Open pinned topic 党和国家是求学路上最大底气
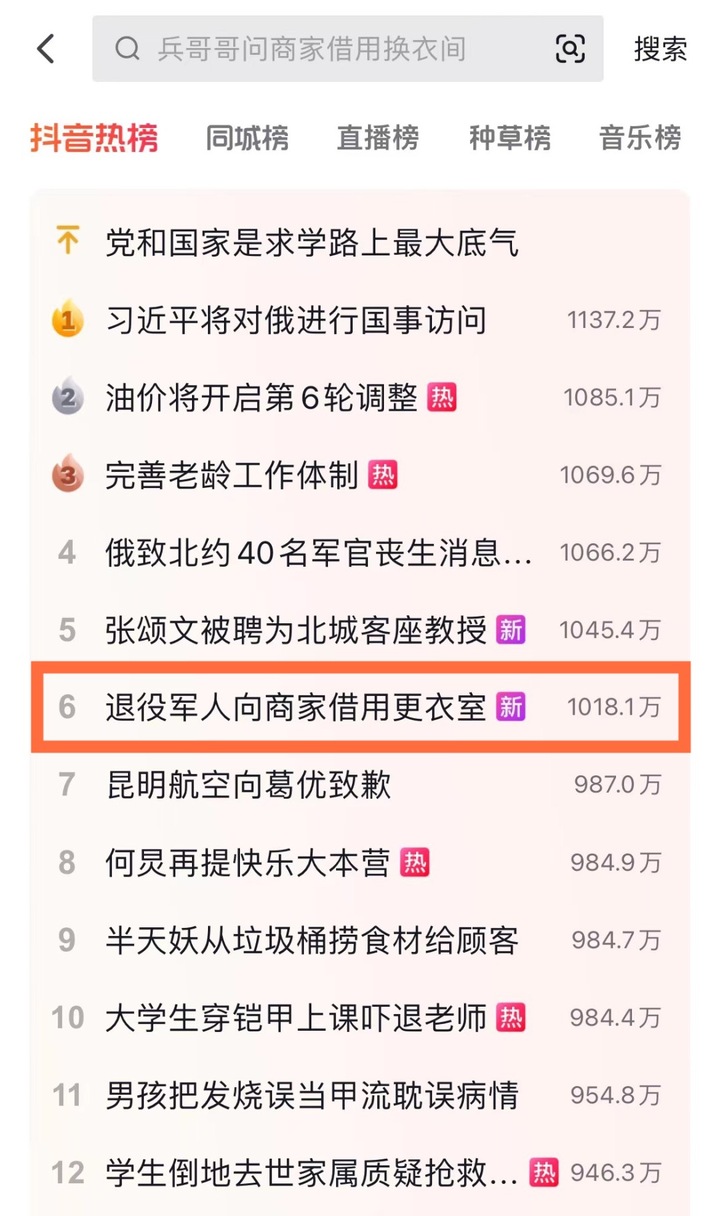This screenshot has height=1216, width=720. (x=312, y=242)
